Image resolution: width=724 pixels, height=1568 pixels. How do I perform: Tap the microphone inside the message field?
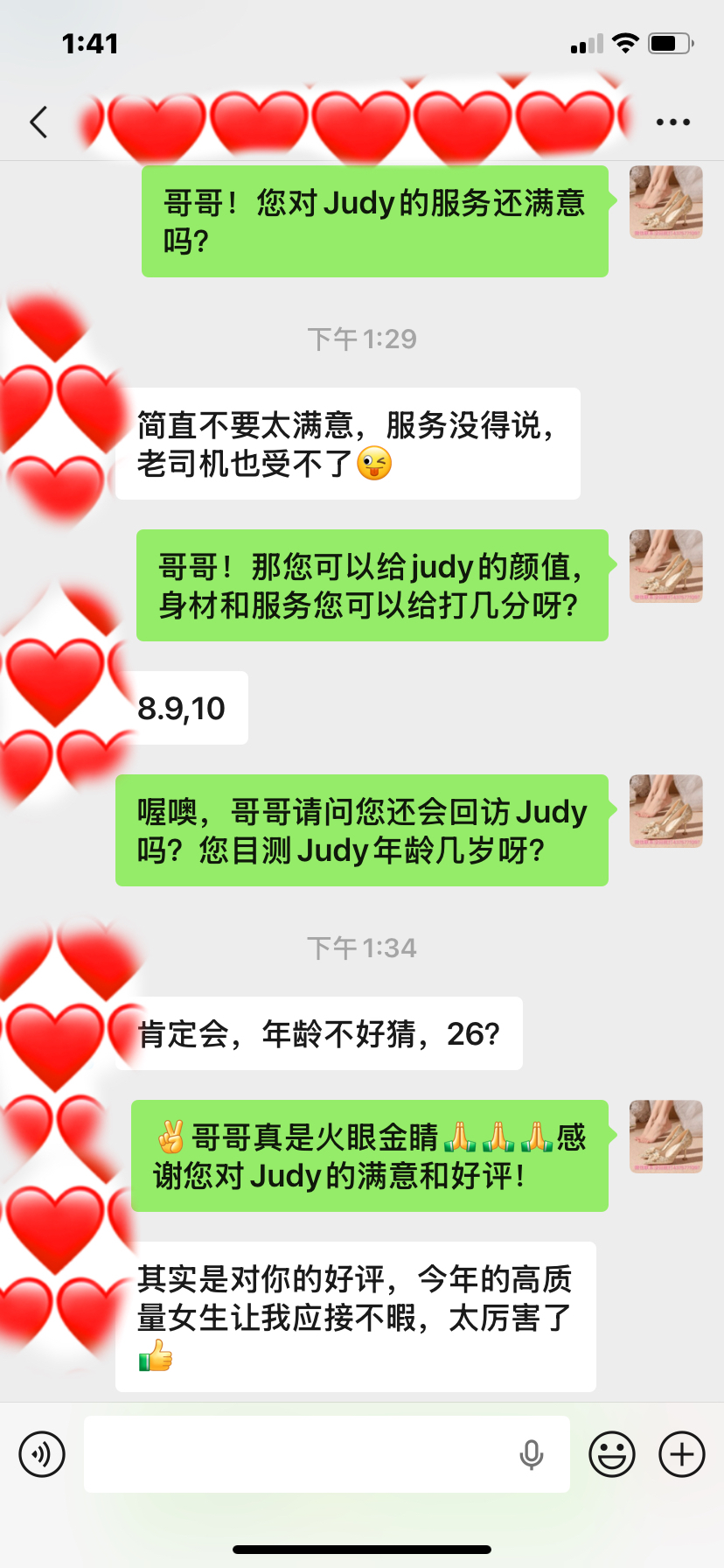coord(531,1454)
